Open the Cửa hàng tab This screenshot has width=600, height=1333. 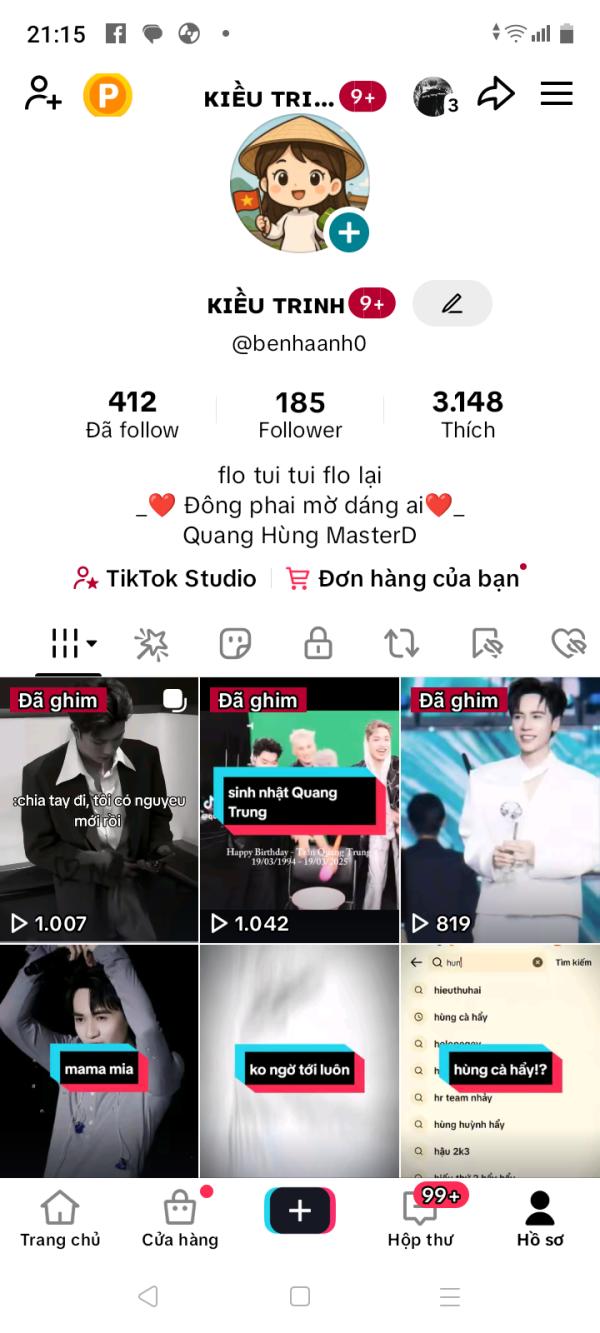click(x=180, y=1218)
